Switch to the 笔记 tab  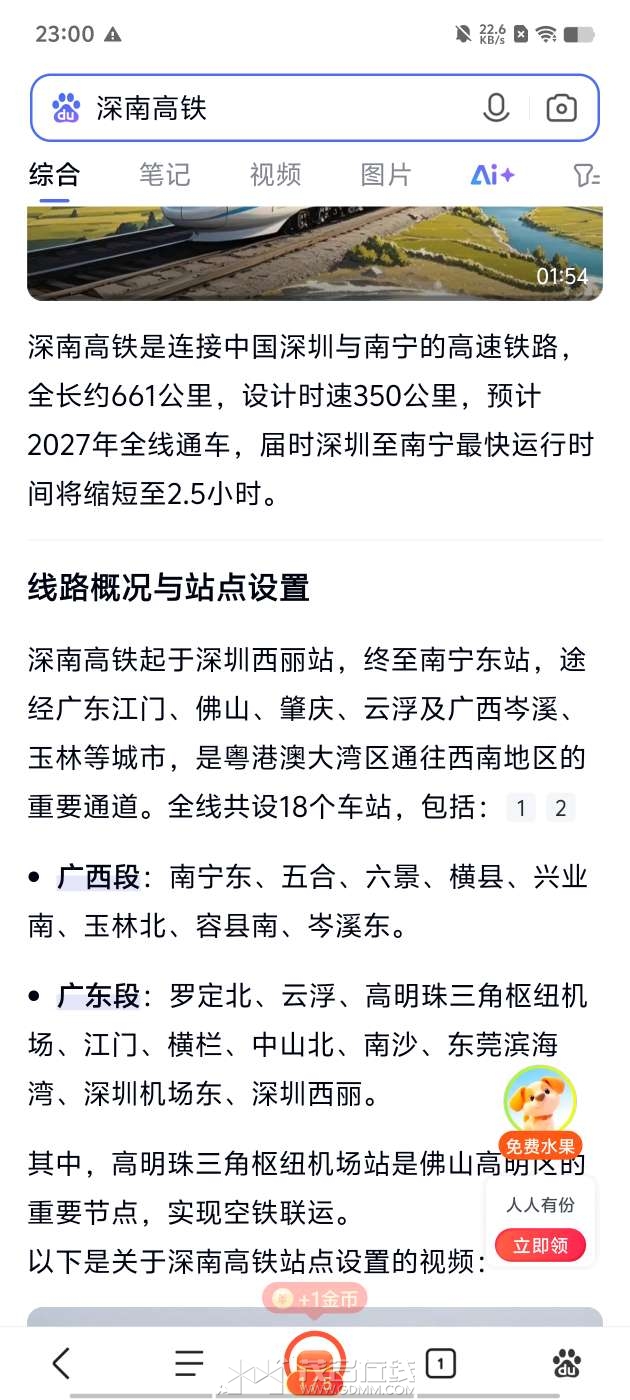[164, 175]
